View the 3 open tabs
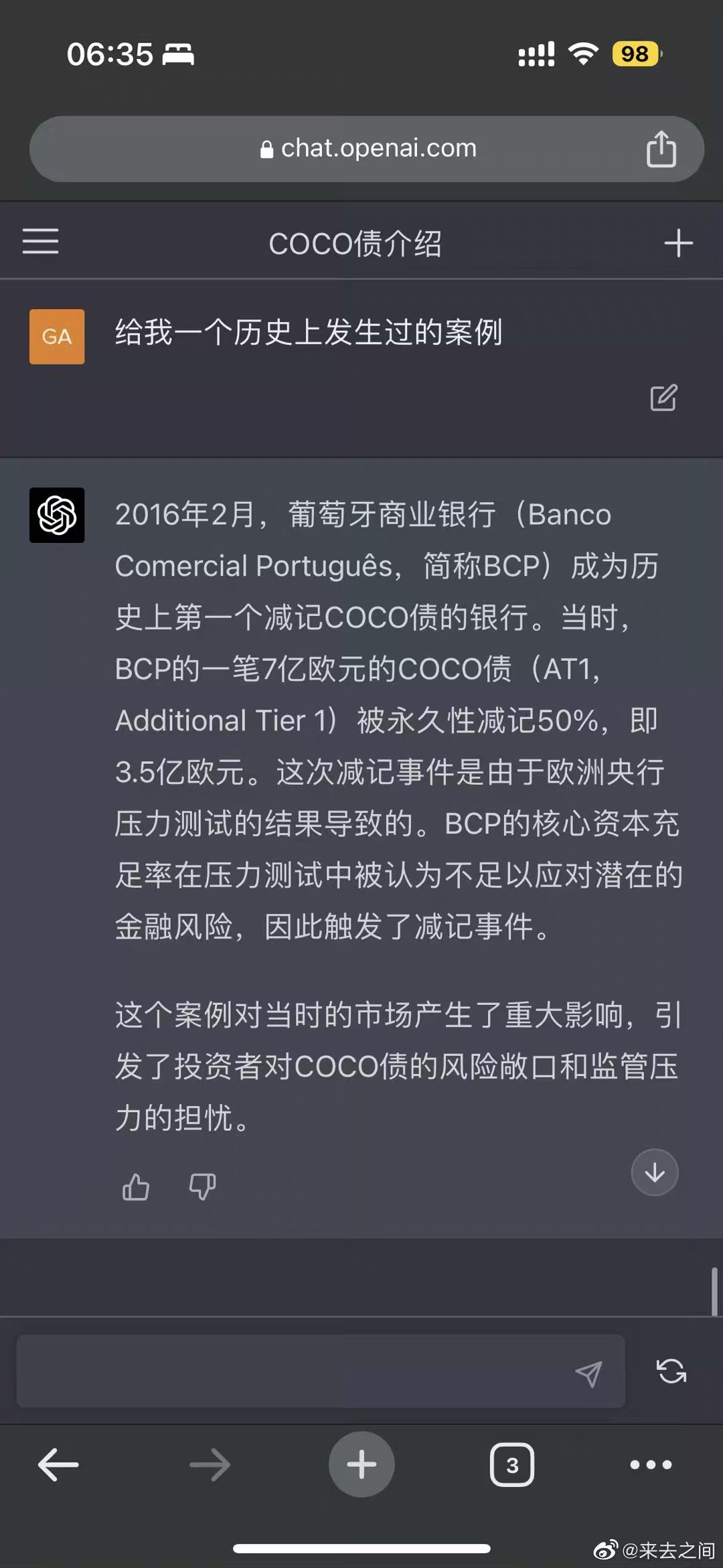 click(512, 1465)
